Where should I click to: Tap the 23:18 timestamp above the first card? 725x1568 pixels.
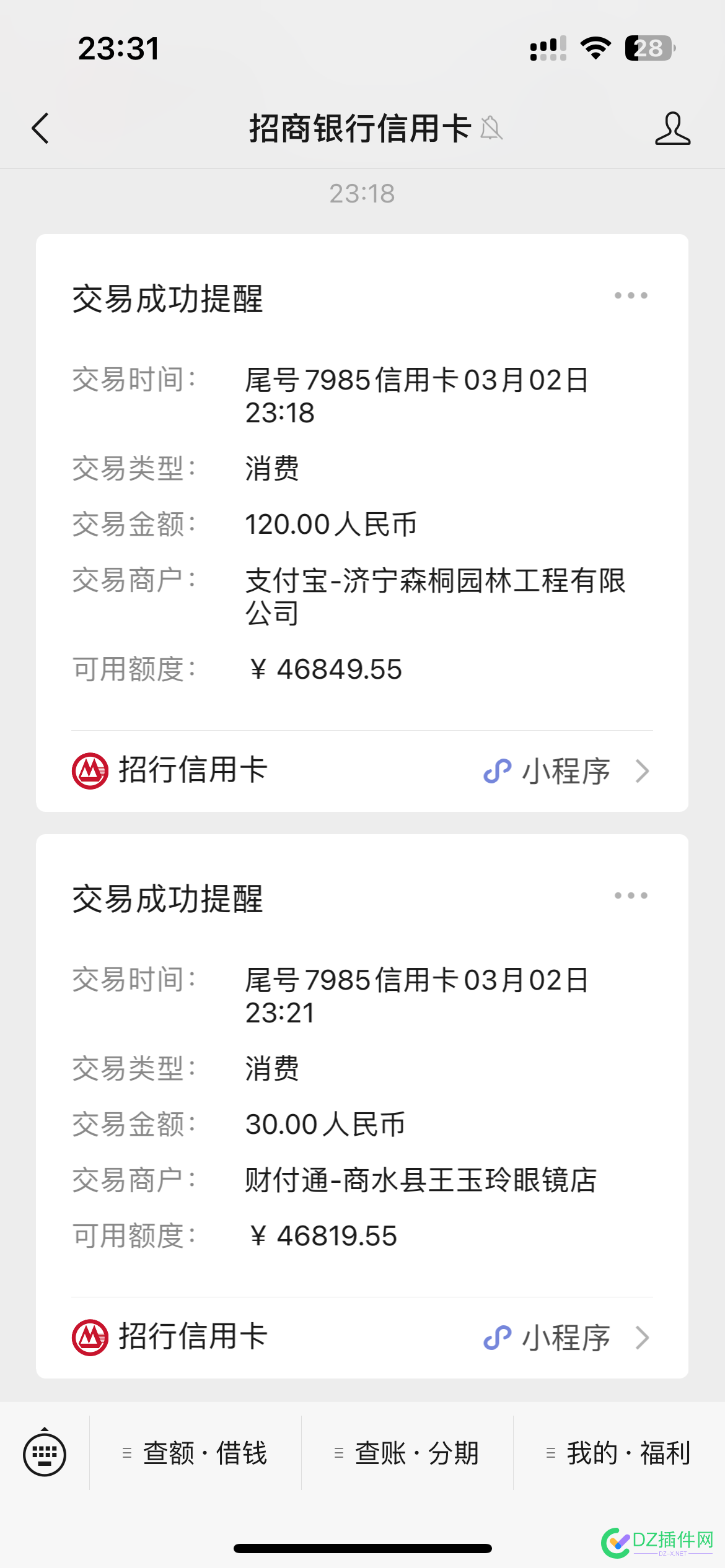[x=362, y=194]
